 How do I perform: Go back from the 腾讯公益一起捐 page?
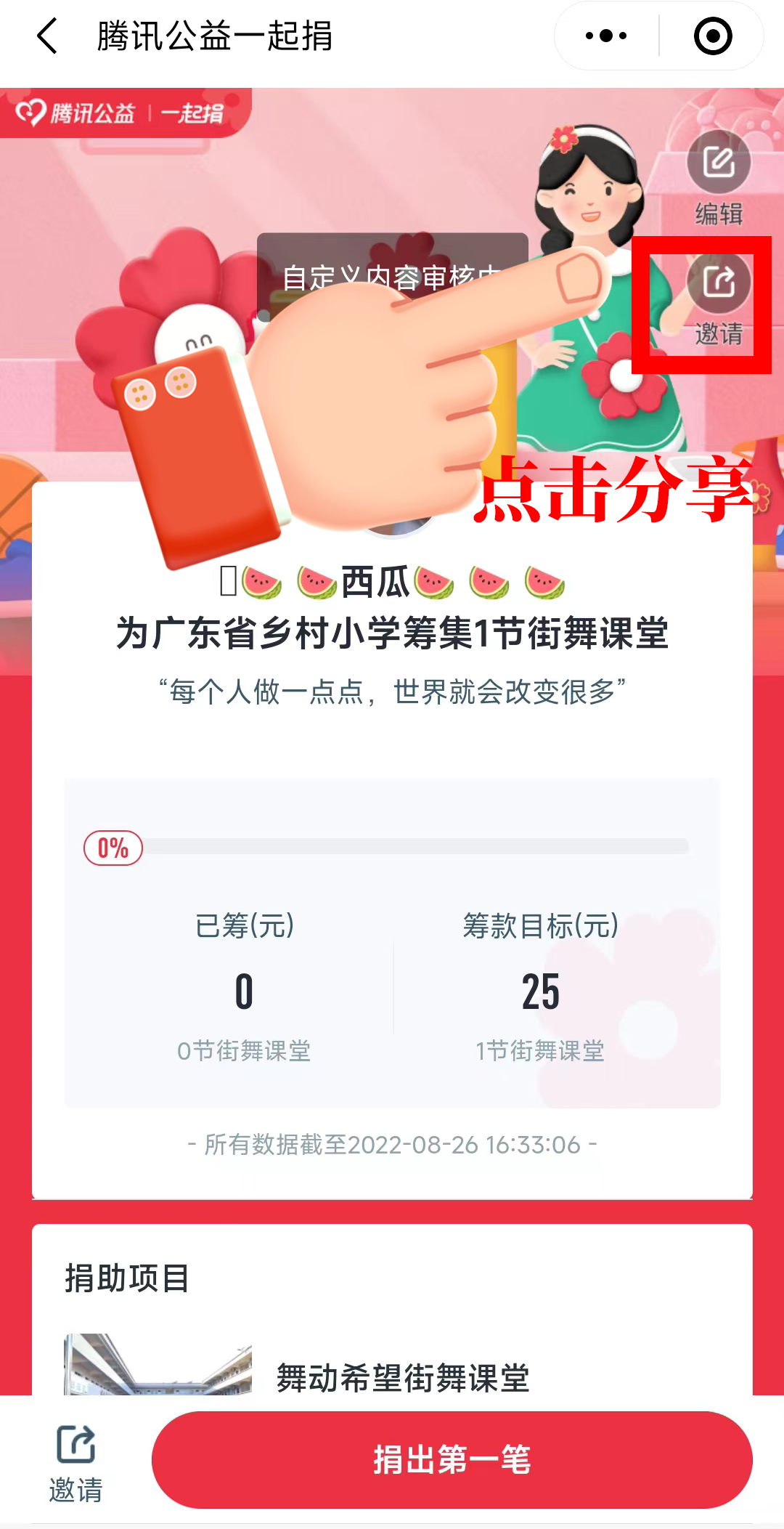pyautogui.click(x=48, y=36)
